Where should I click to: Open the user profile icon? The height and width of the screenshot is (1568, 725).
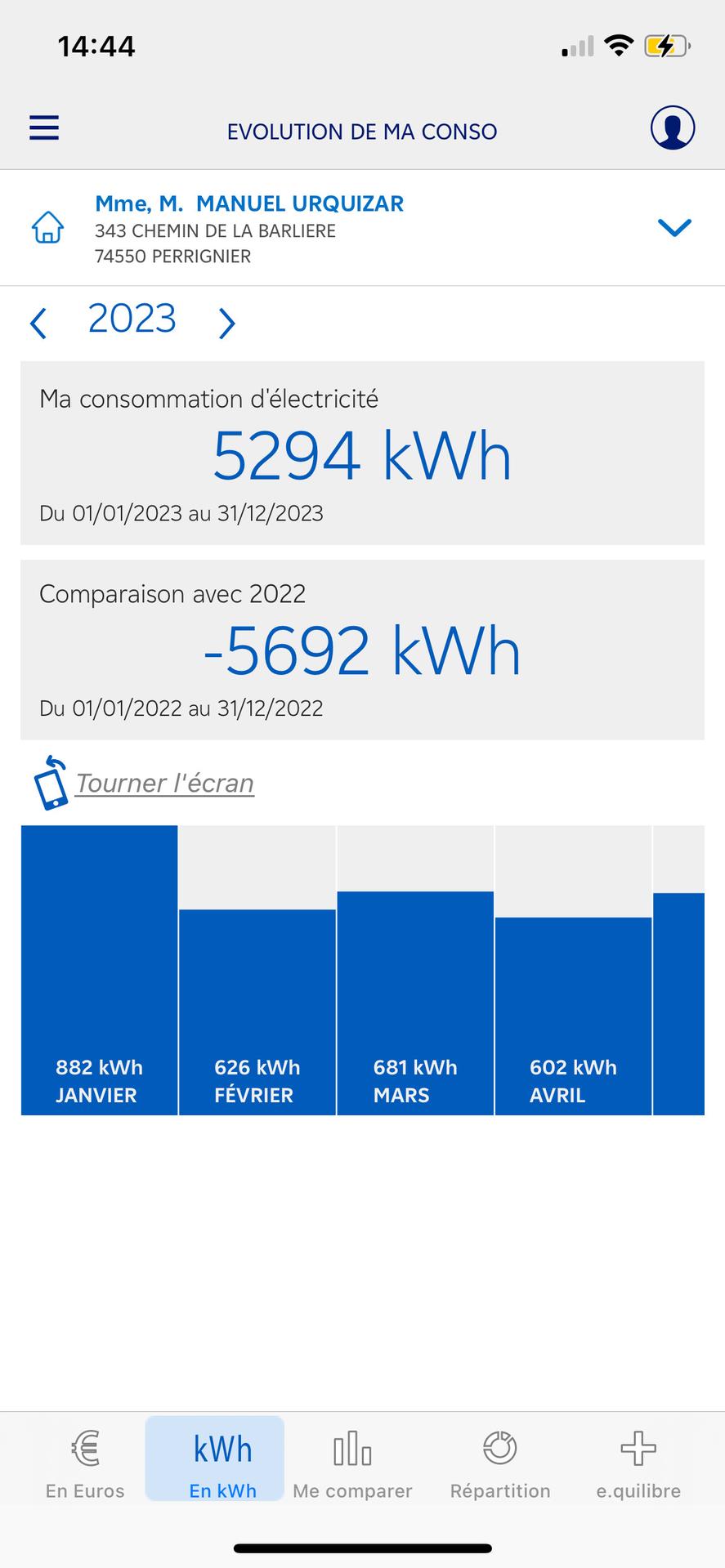pyautogui.click(x=672, y=128)
